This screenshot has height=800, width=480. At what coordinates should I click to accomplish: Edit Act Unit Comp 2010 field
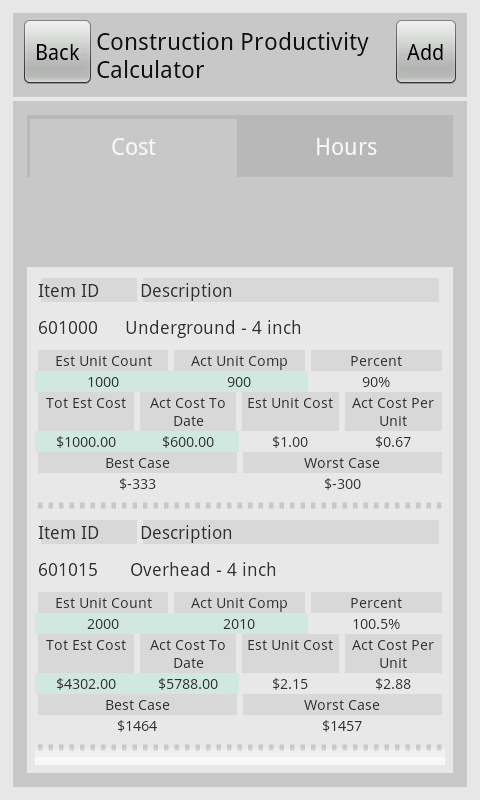click(239, 623)
